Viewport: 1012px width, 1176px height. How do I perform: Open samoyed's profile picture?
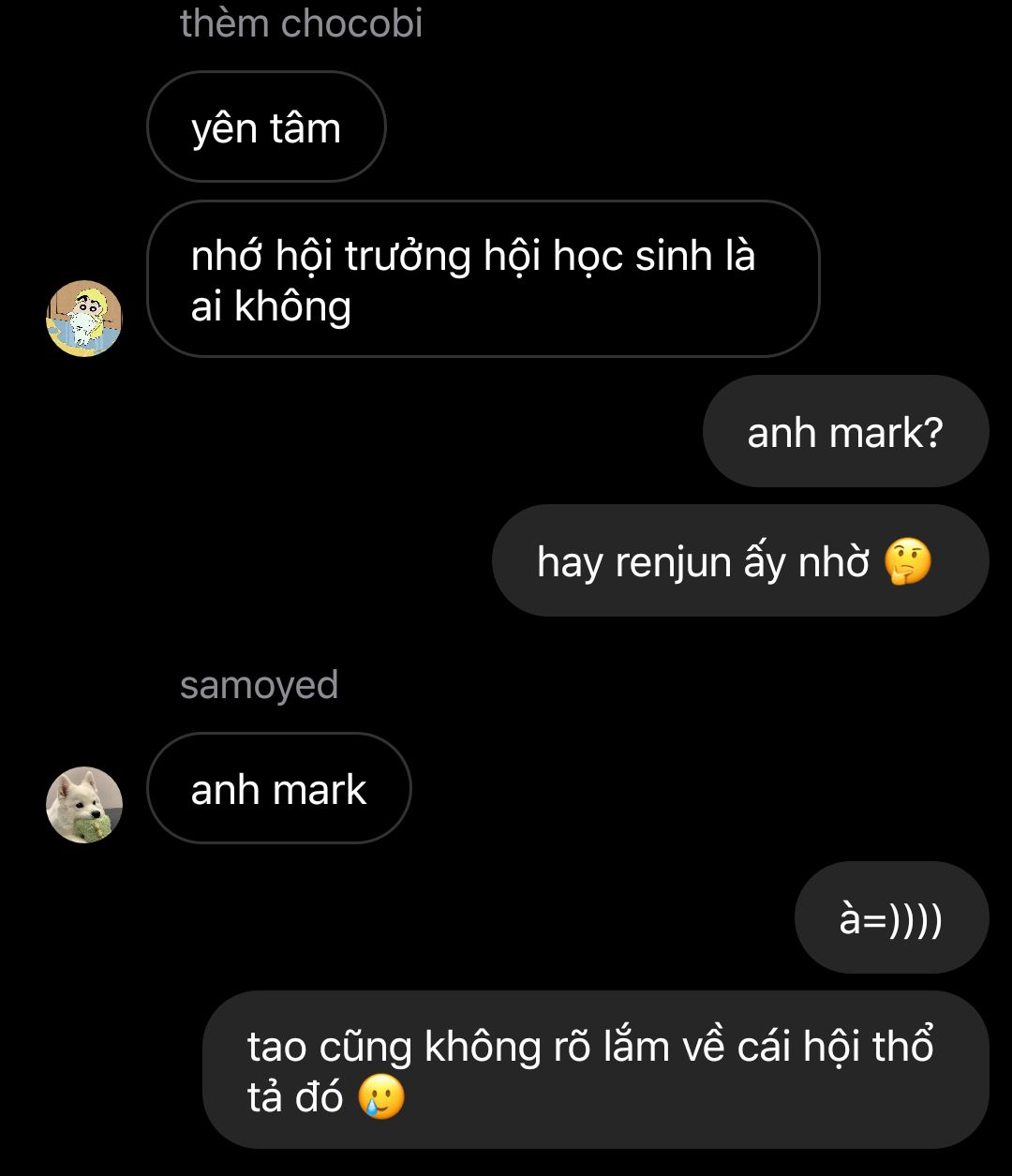tap(84, 805)
